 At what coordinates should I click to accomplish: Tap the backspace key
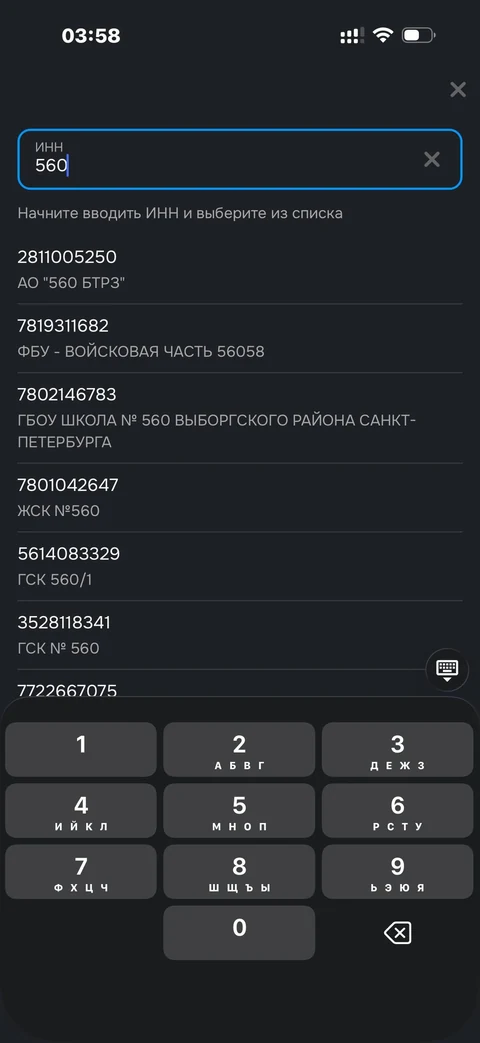(x=398, y=933)
